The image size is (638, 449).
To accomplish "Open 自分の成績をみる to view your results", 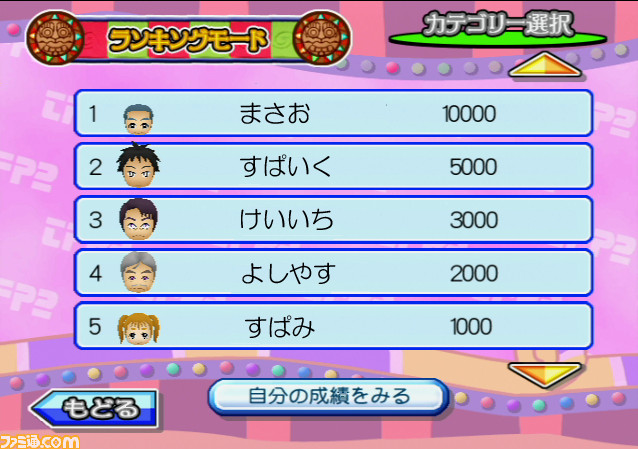I will [x=328, y=396].
